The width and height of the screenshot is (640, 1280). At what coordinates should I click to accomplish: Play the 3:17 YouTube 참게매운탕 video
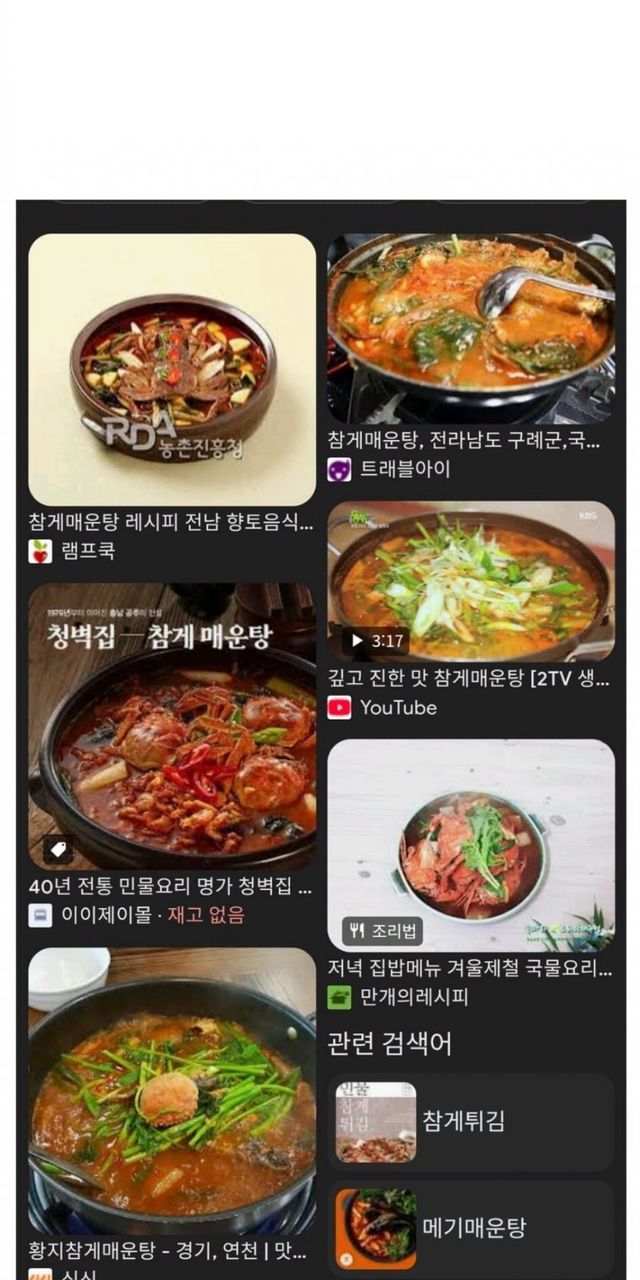tap(471, 581)
